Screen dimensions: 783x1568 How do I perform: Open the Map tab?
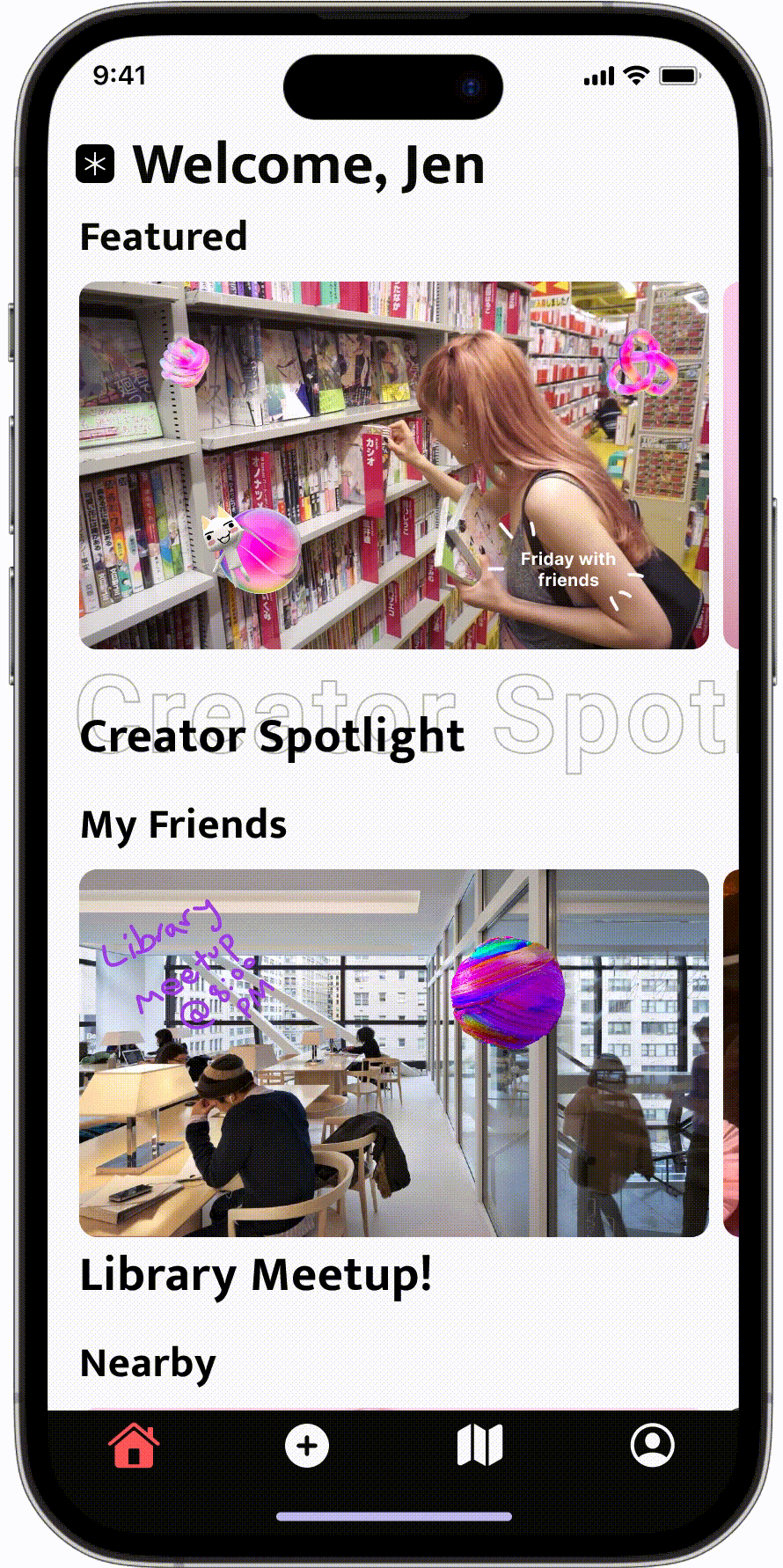(479, 1446)
